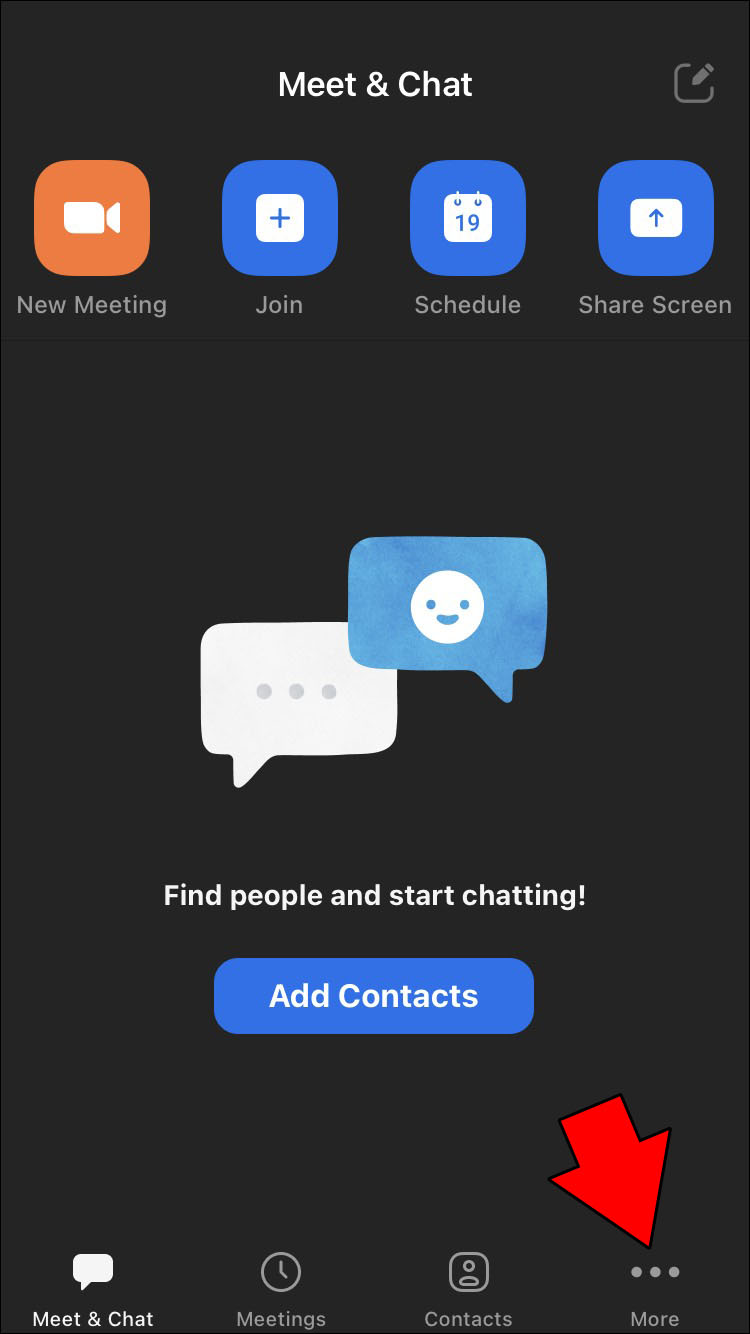Screen dimensions: 750x1334
Task: Open the Meetings tab
Action: tap(281, 1288)
